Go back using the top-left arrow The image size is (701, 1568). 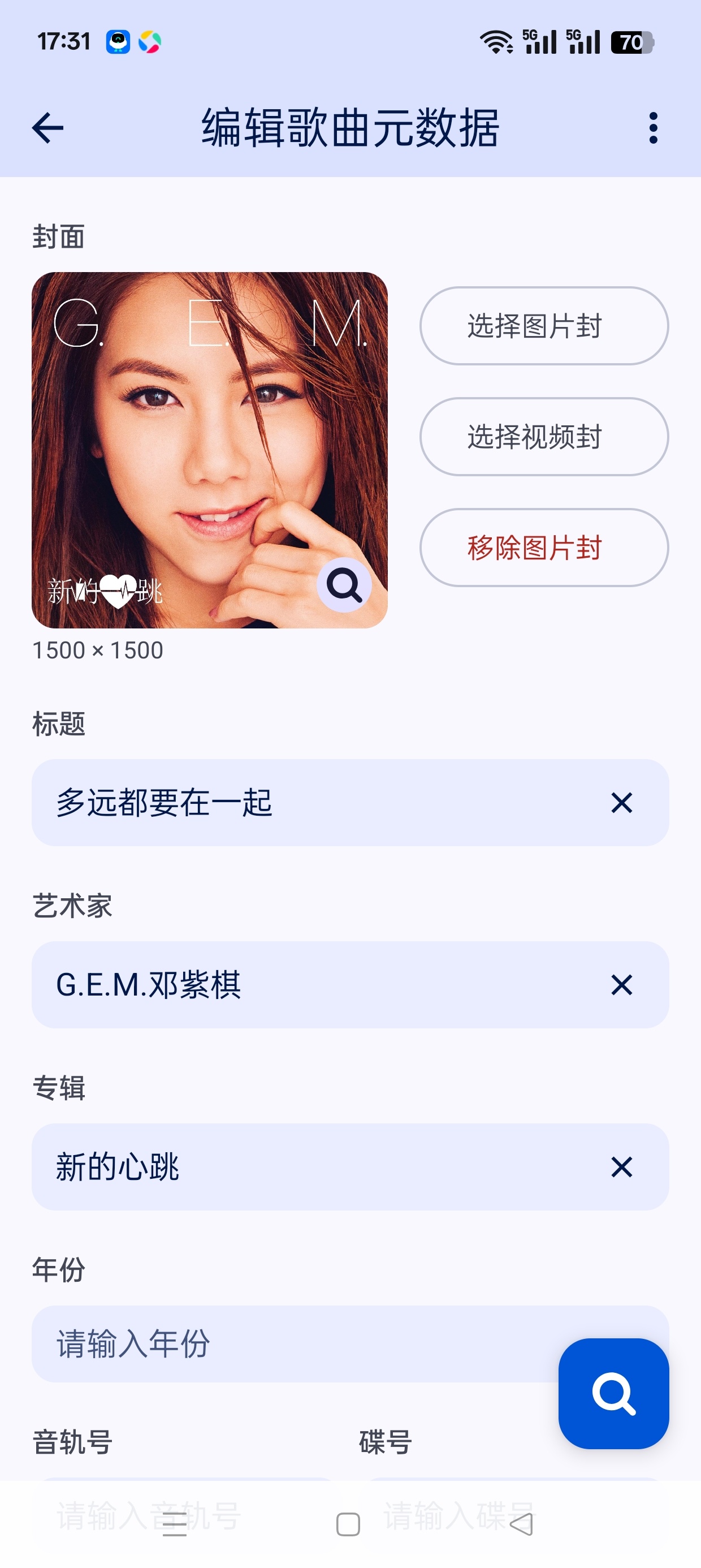pyautogui.click(x=47, y=128)
